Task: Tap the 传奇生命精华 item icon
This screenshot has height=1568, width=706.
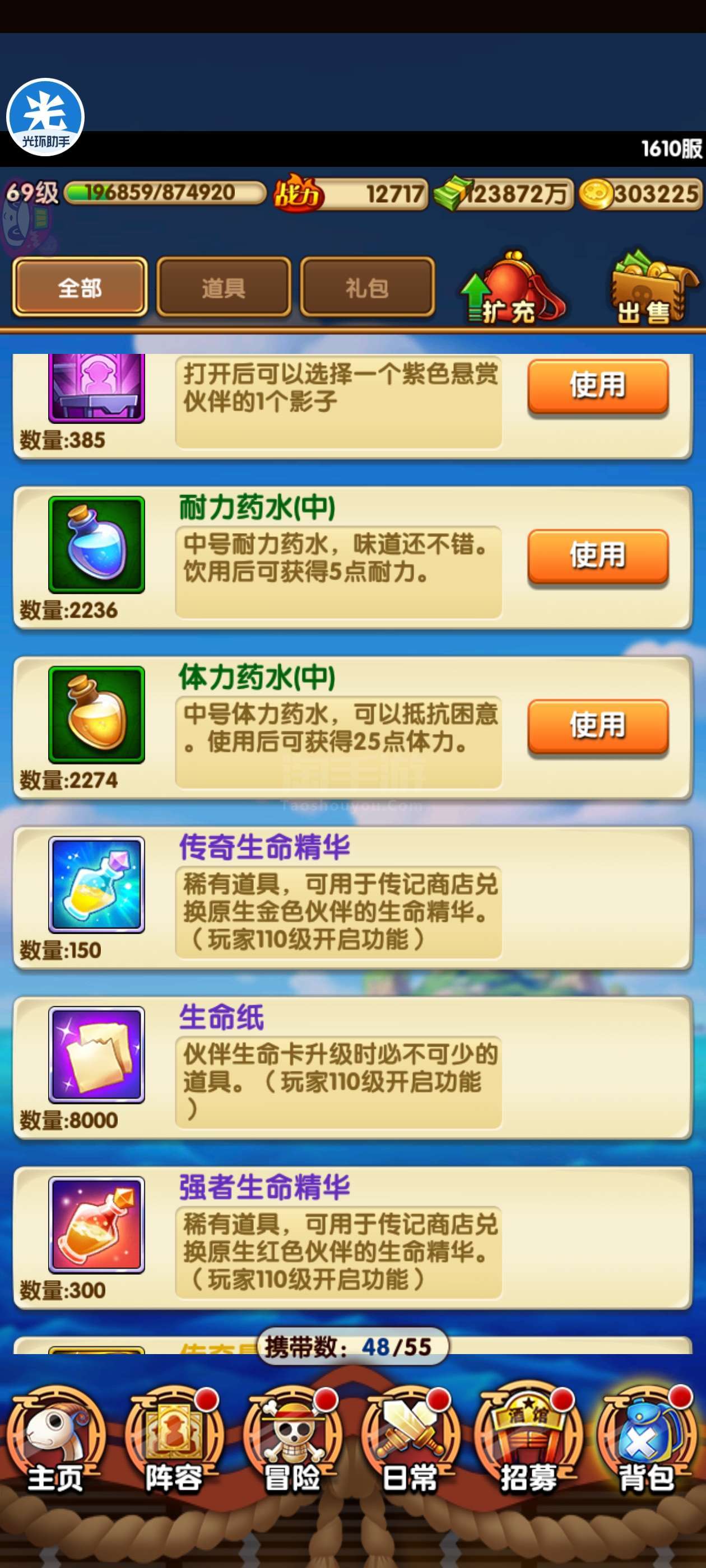Action: click(97, 884)
